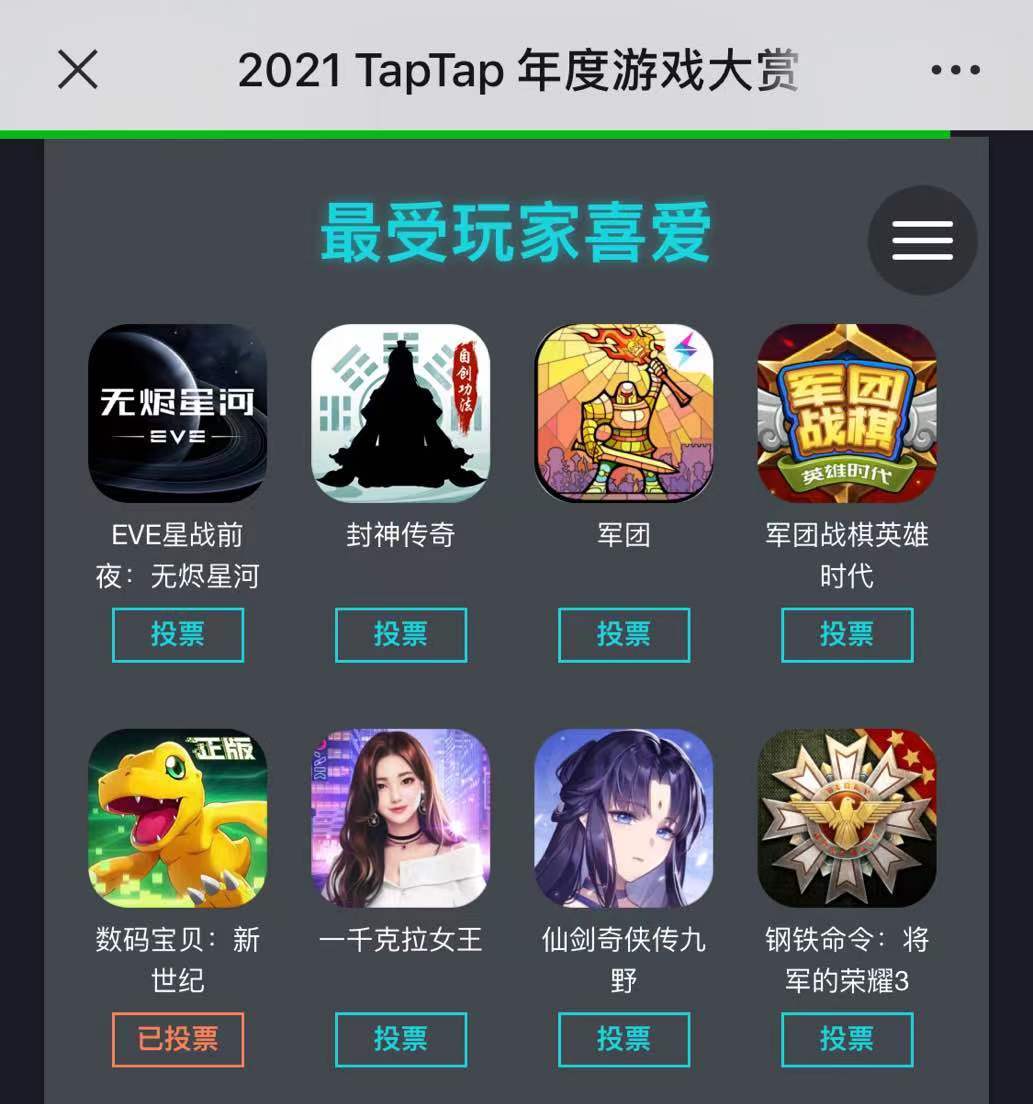
Task: View the 军团 game icon
Action: 624,413
